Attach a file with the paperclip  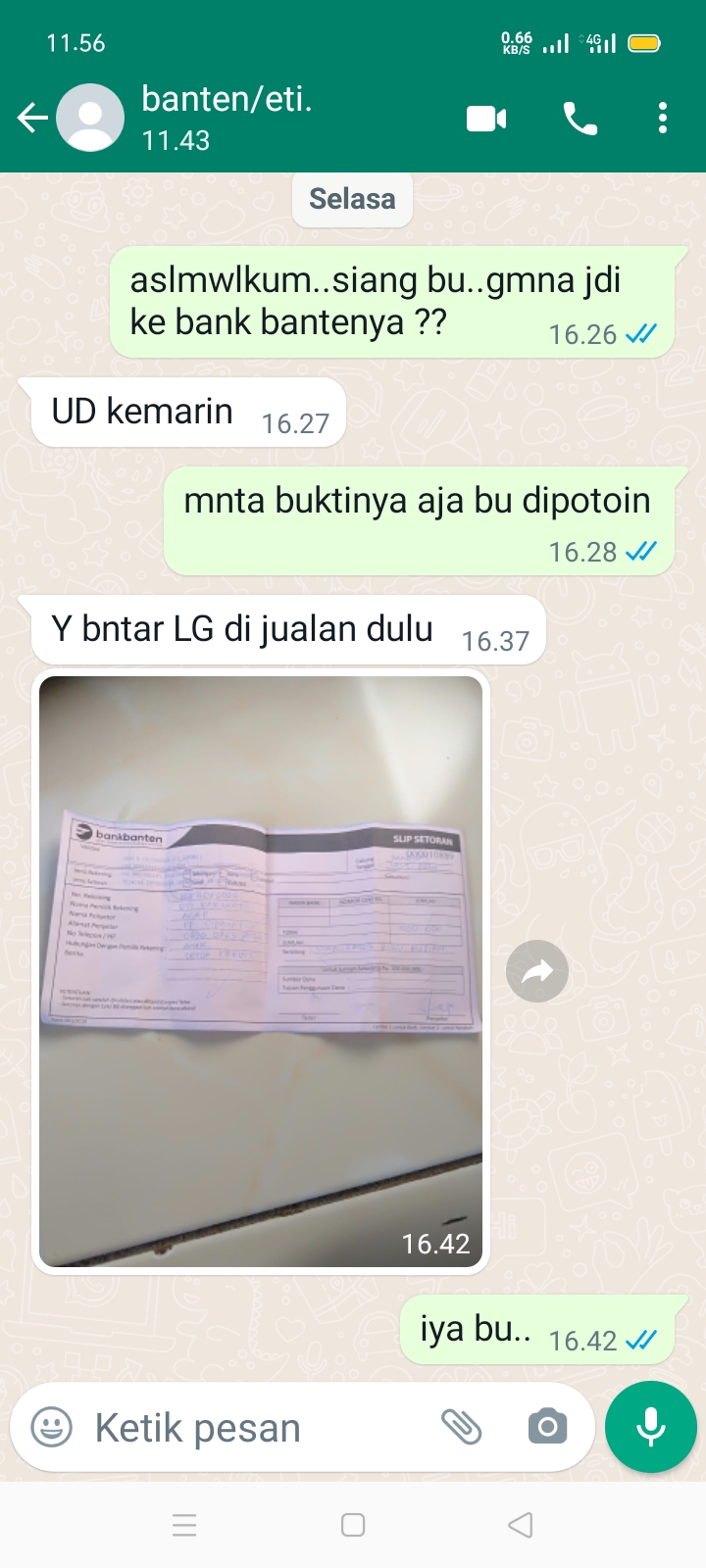click(x=461, y=1427)
